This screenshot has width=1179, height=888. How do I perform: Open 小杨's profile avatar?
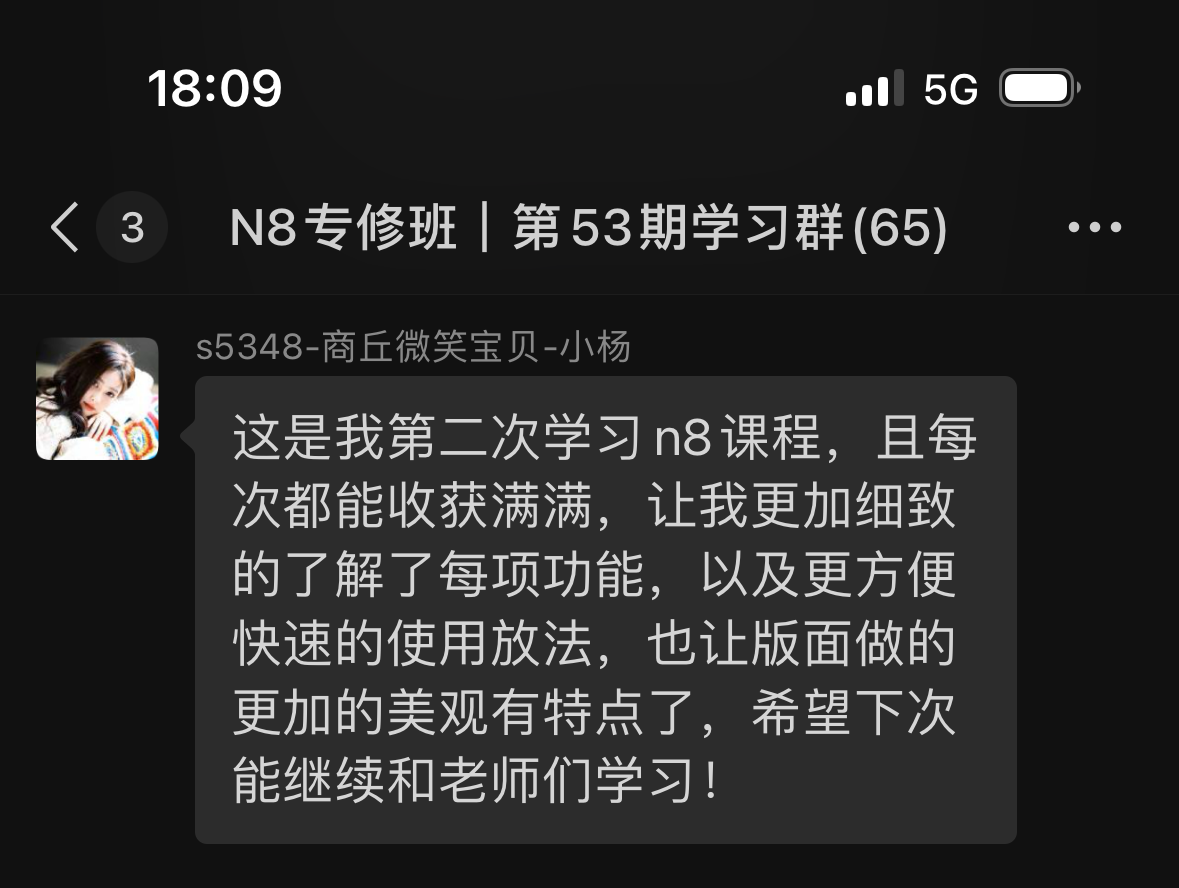coord(97,398)
